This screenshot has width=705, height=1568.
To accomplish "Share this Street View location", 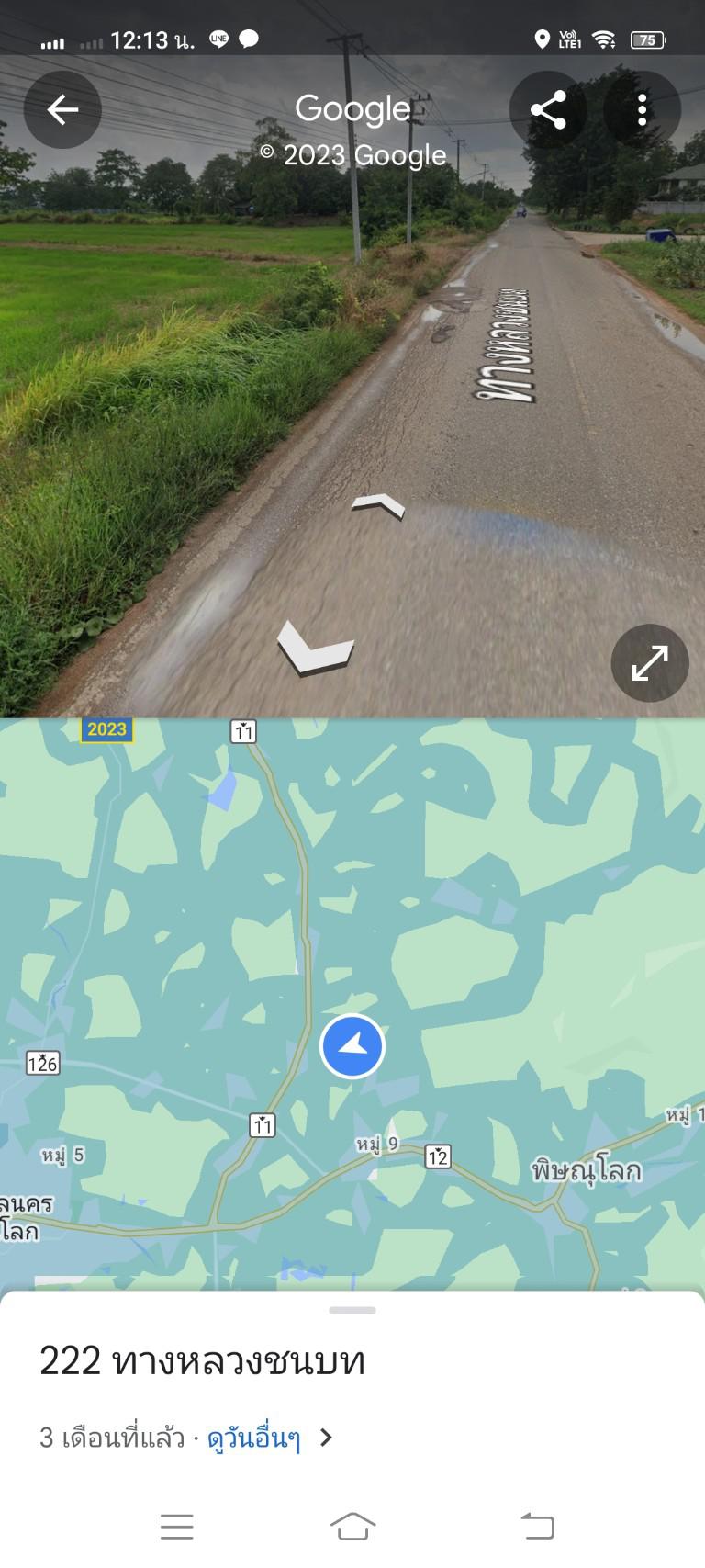I will pos(548,110).
